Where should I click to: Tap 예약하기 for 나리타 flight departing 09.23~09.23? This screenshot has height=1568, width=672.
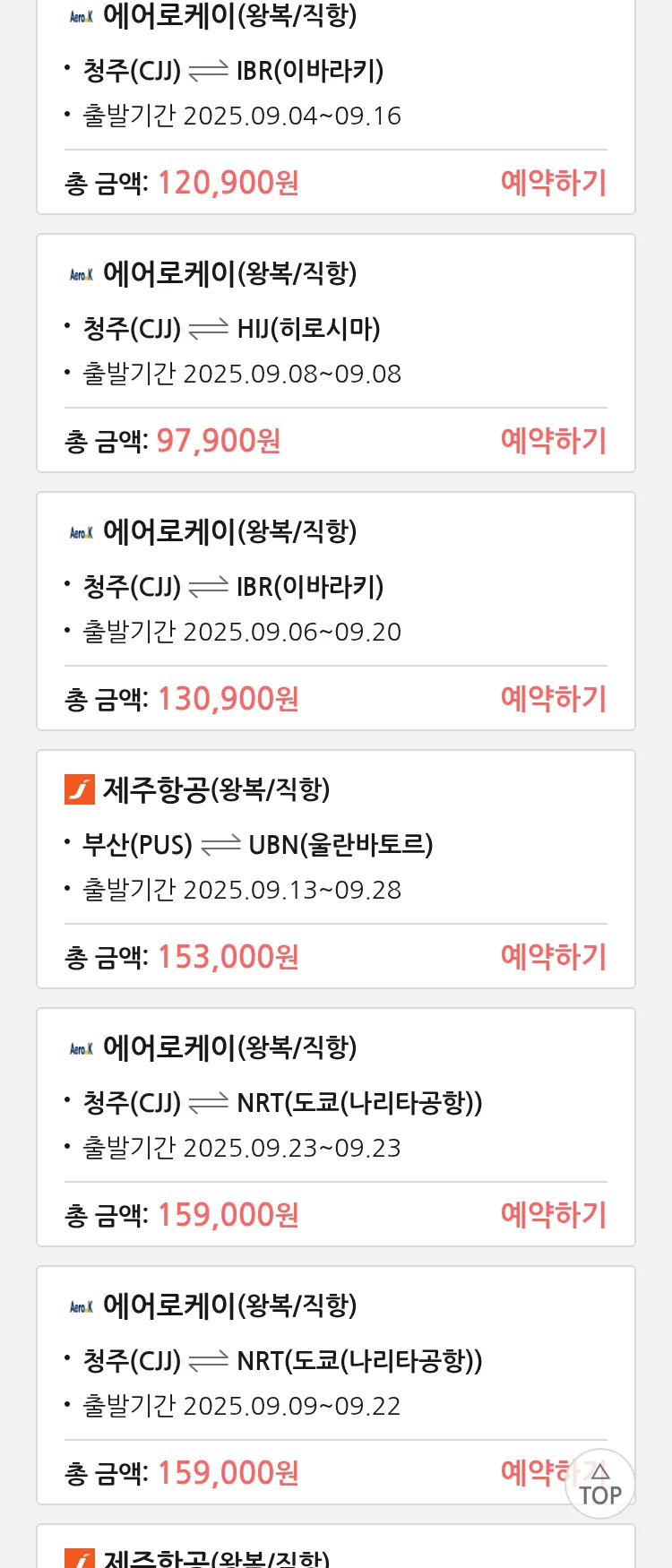tap(553, 1215)
